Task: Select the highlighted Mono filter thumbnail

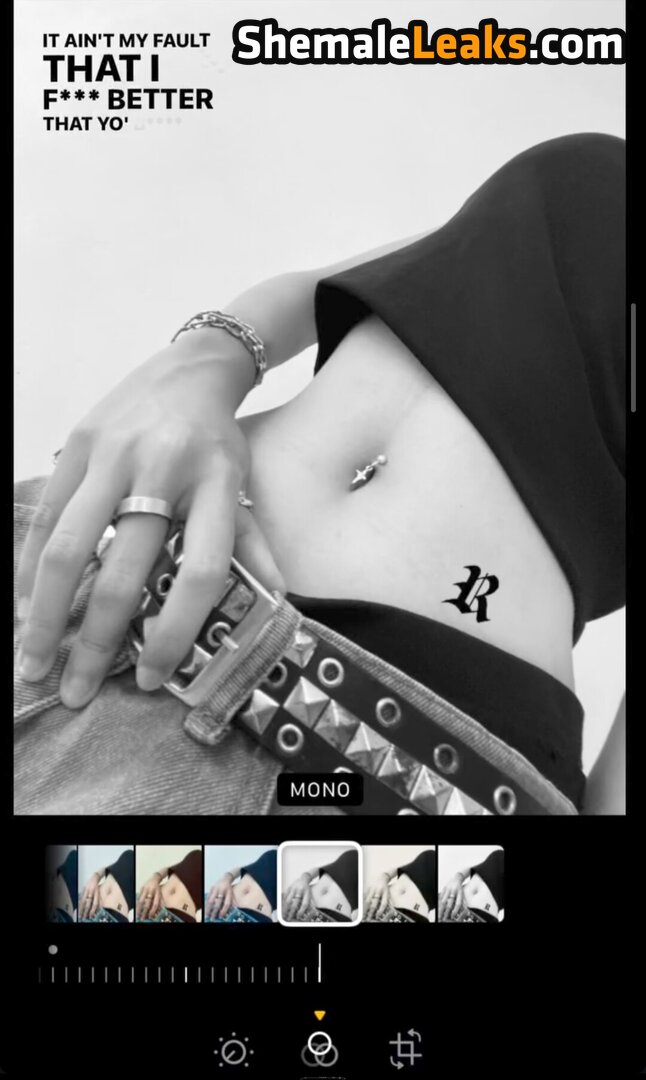Action: pos(319,884)
